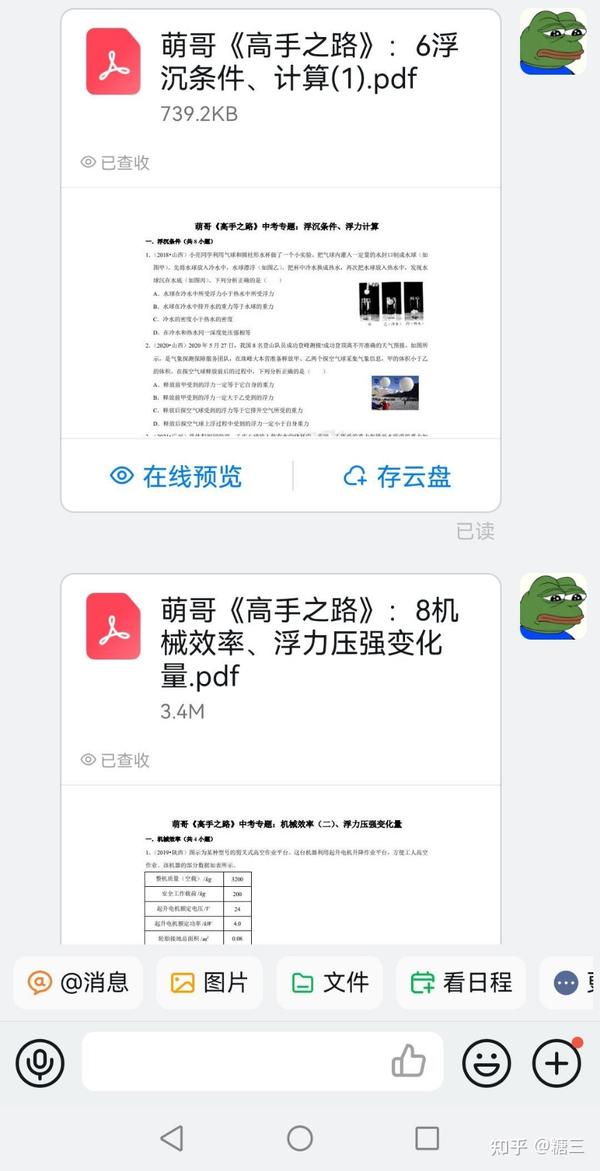Send a thumbs-up from the input bar
The height and width of the screenshot is (1171, 600).
point(408,1062)
